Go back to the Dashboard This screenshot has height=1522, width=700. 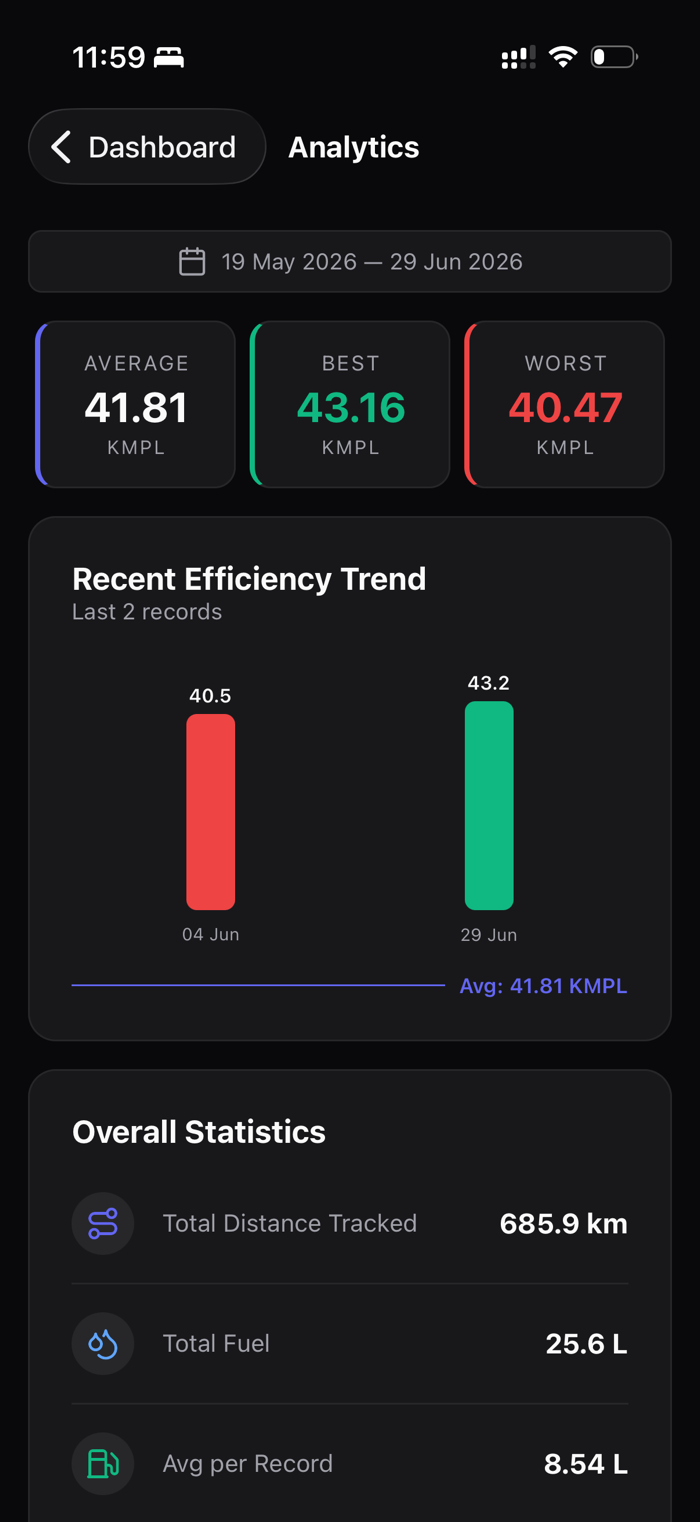tap(147, 147)
